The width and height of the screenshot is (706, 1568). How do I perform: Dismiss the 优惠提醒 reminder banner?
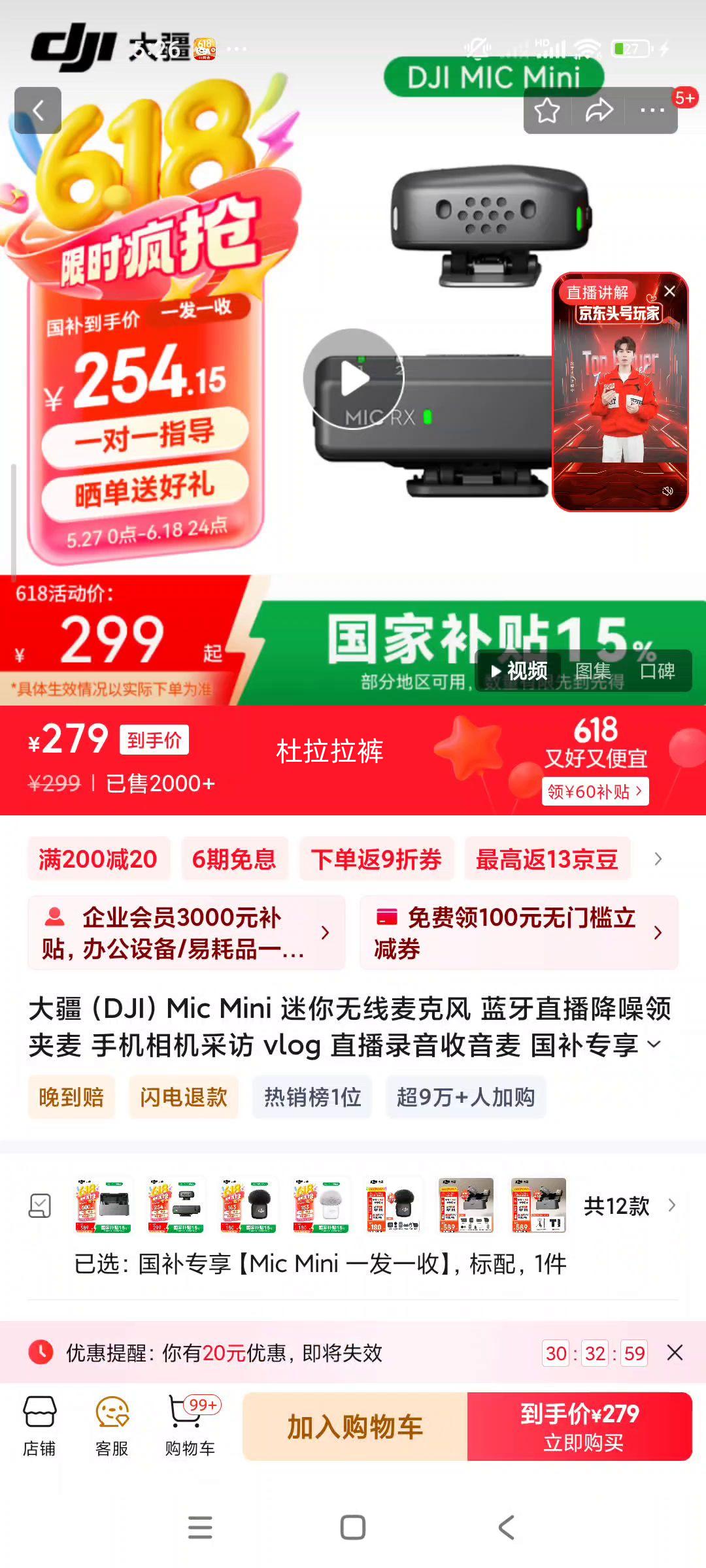675,1352
